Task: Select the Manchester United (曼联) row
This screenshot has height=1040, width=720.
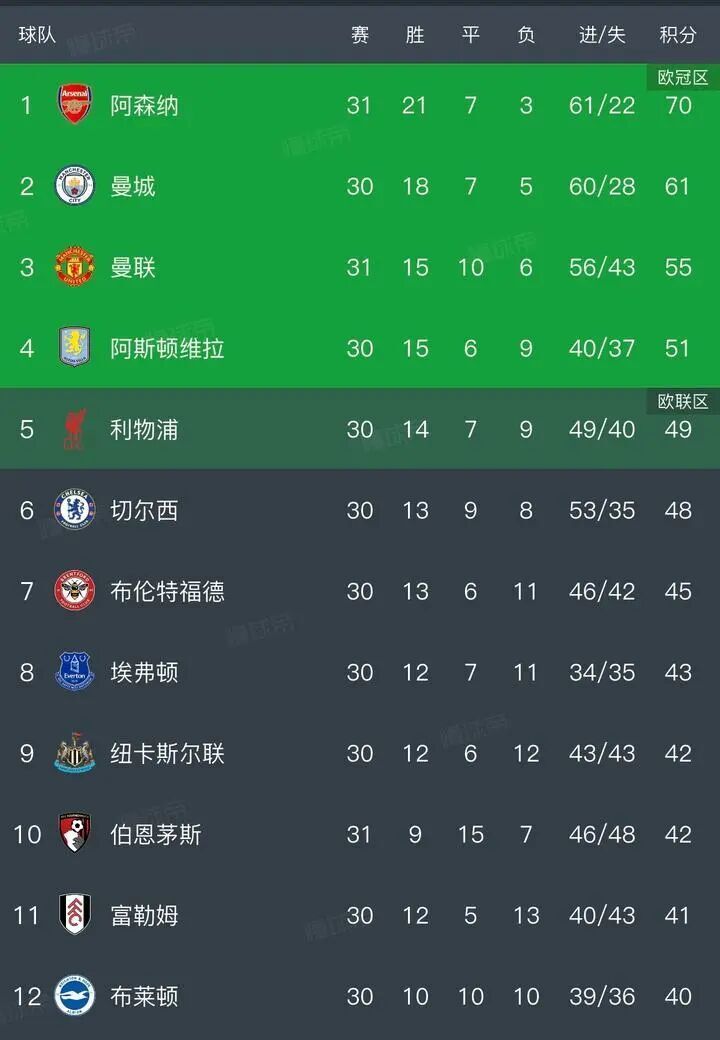Action: (x=133, y=267)
